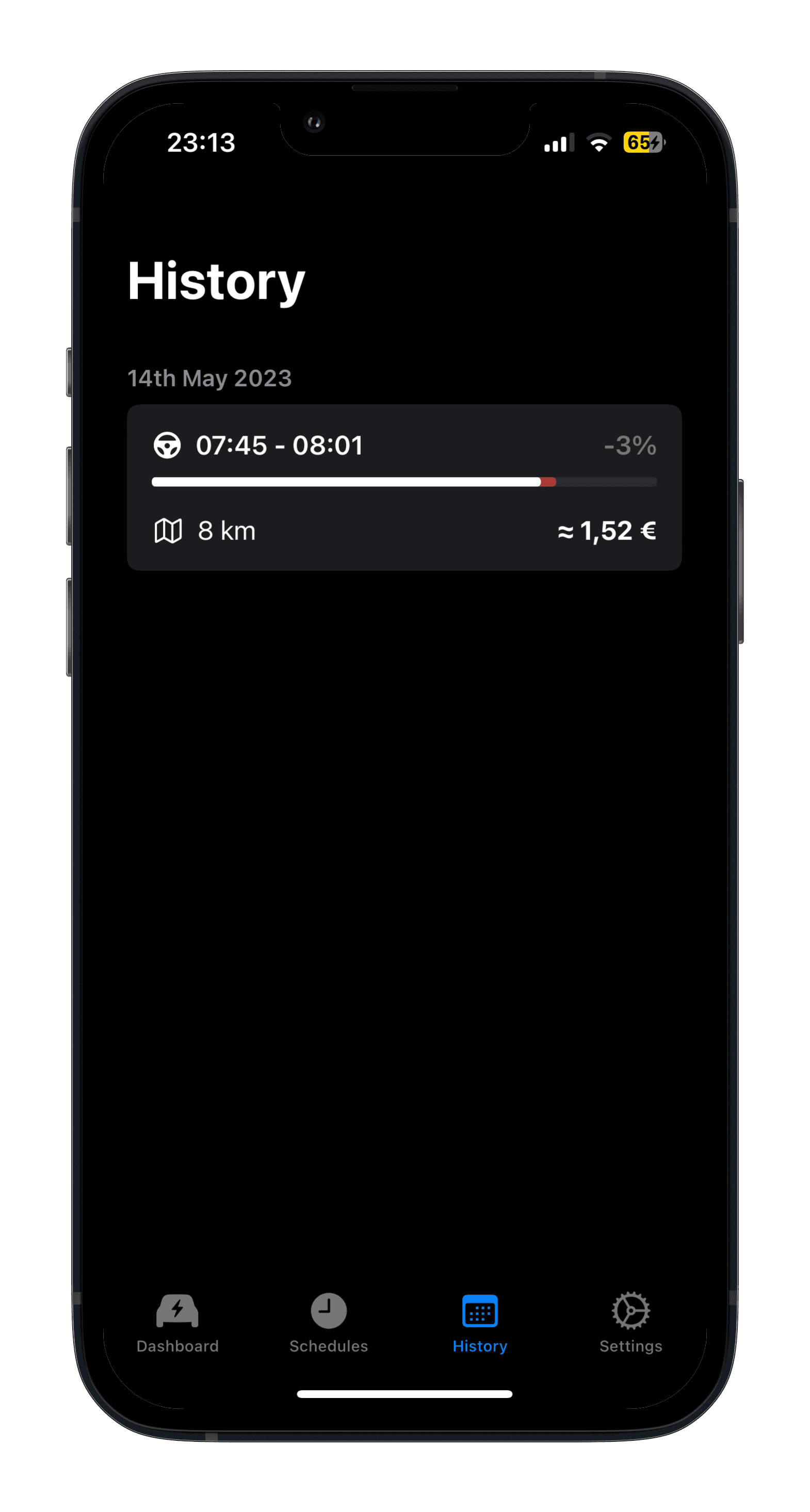Open the 07:45 - 08:01 drive entry
810x1512 pixels.
(x=404, y=487)
